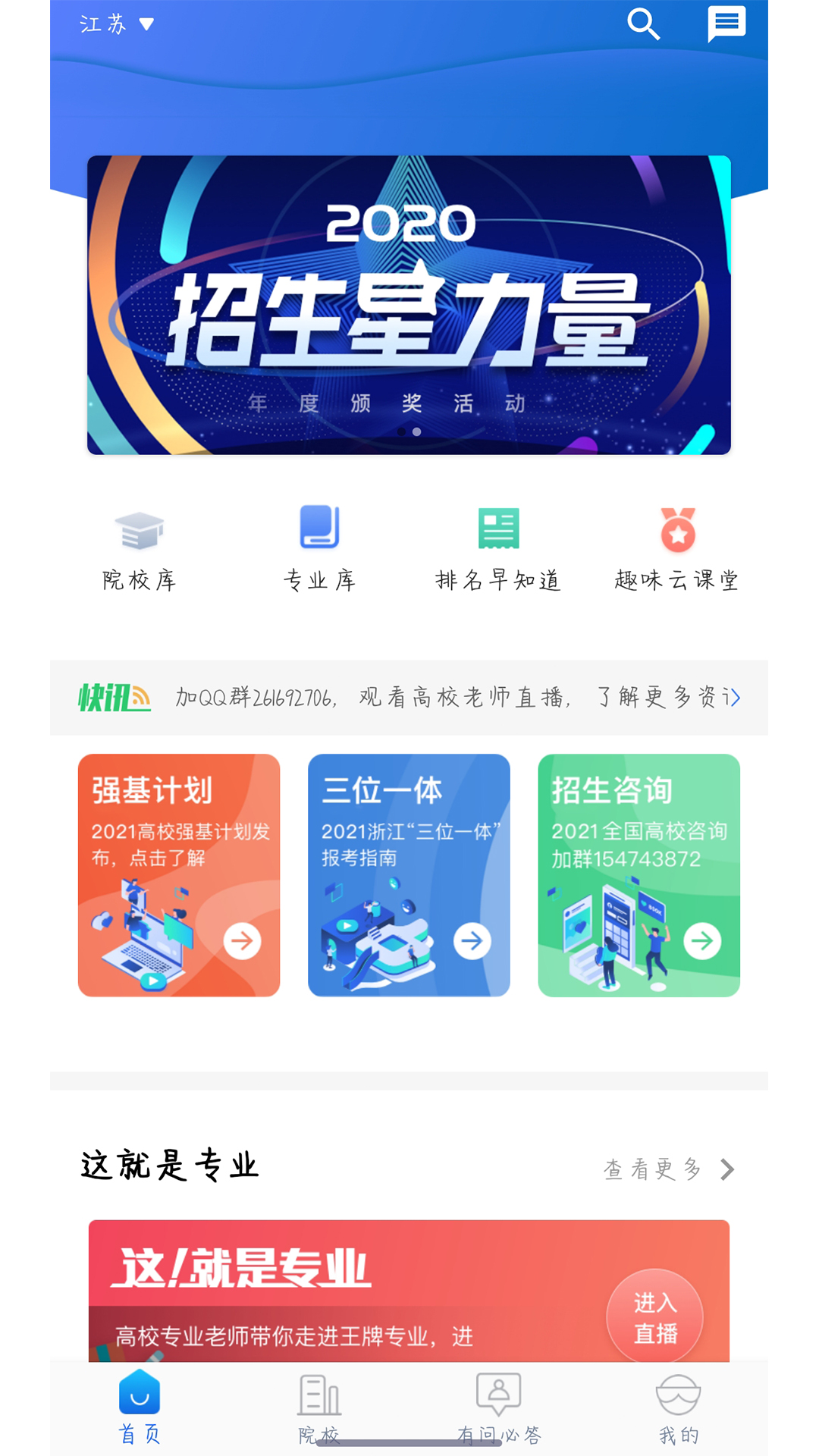This screenshot has width=819, height=1456.
Task: Open the 强基计划 card
Action: tap(179, 875)
